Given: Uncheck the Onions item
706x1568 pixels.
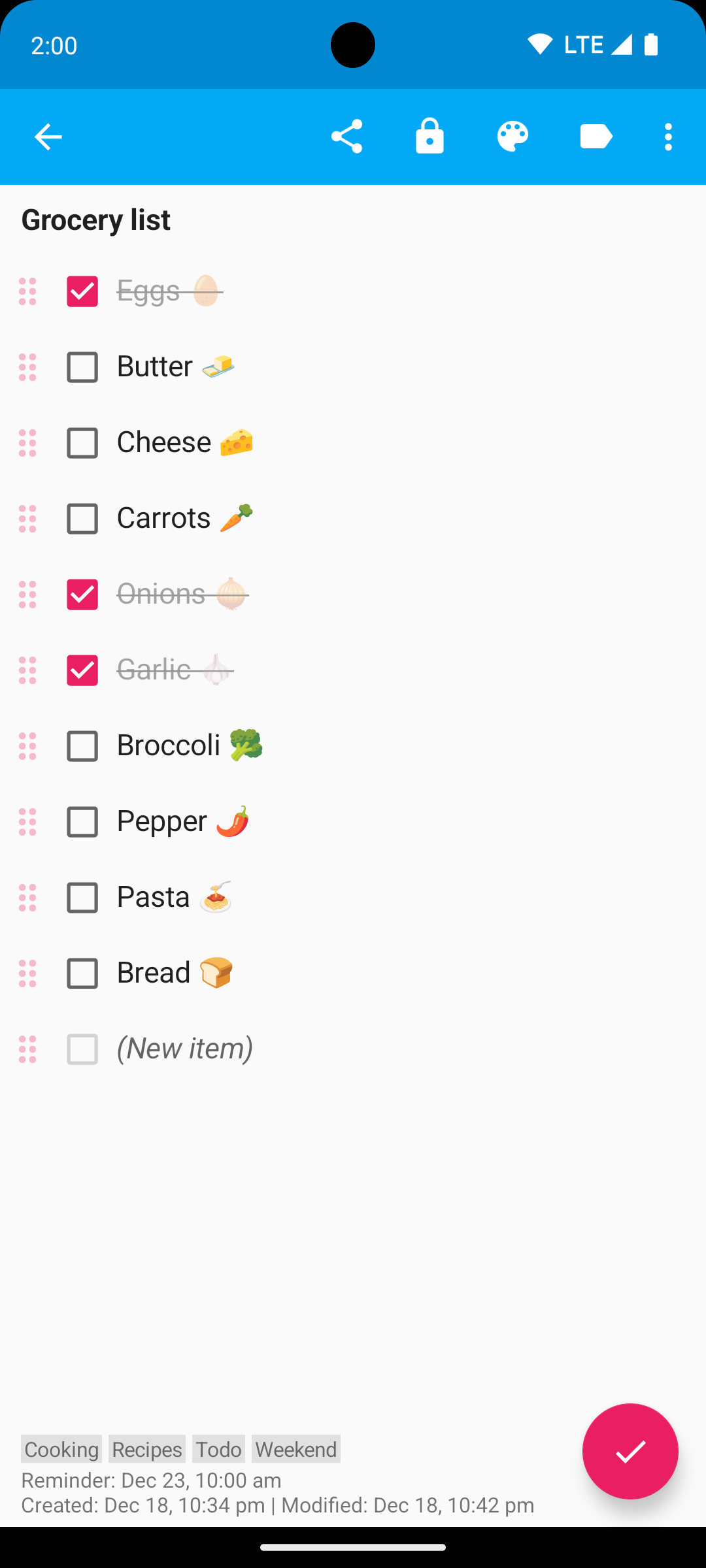Looking at the screenshot, I should (x=82, y=595).
